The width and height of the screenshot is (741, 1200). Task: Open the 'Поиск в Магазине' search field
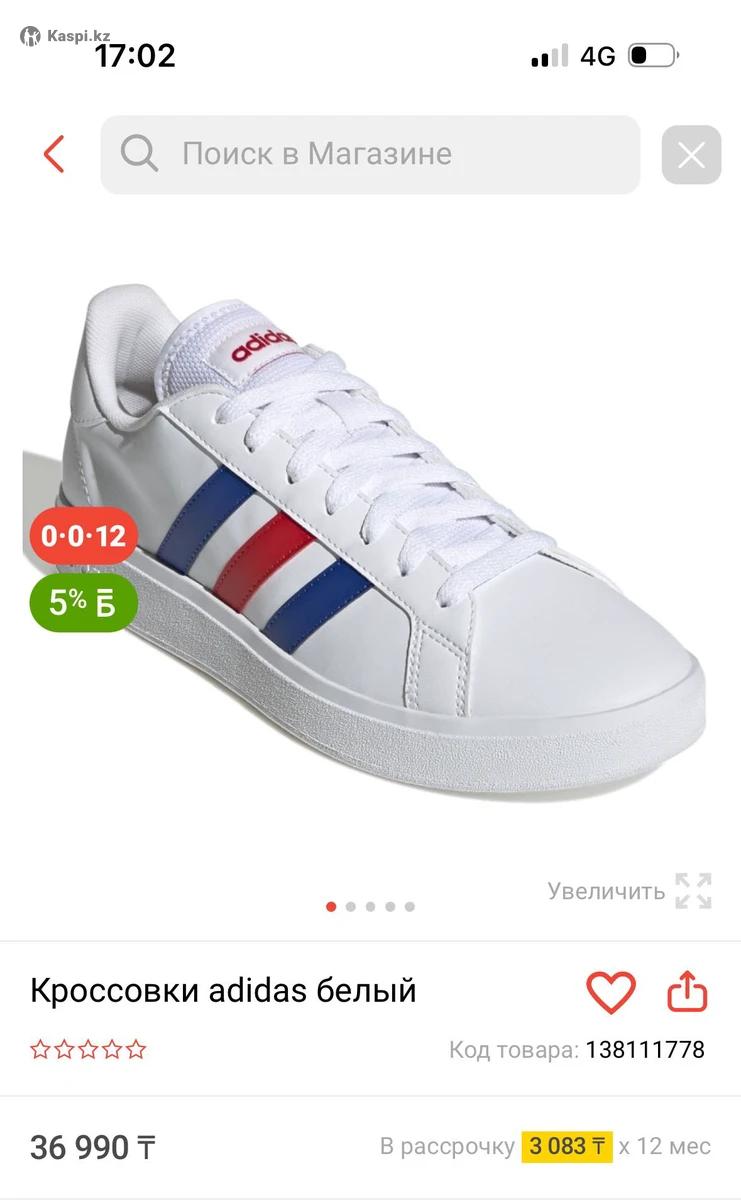tap(370, 155)
